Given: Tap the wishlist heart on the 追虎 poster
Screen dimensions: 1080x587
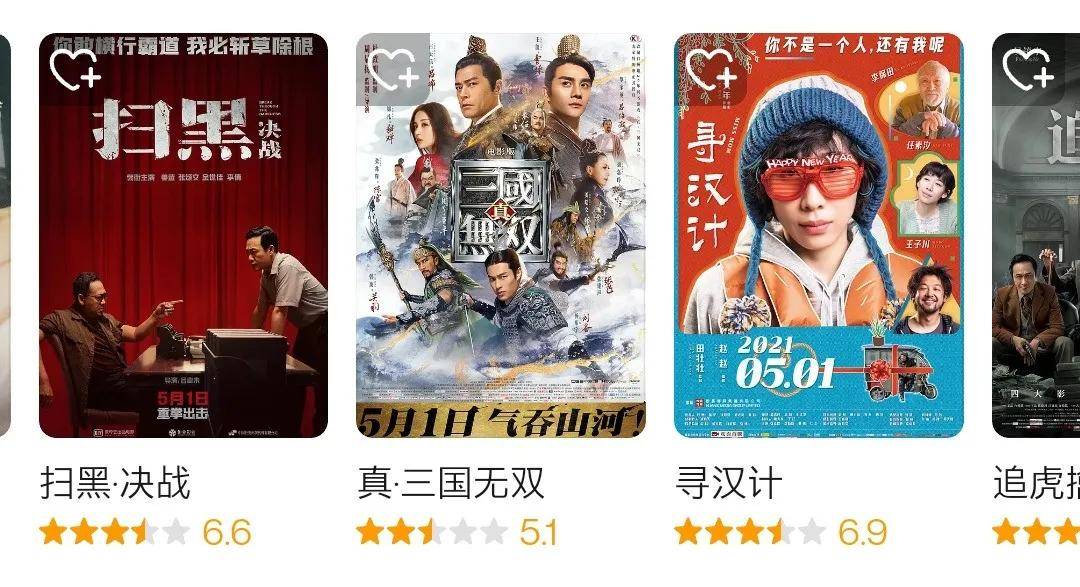Looking at the screenshot, I should (1028, 69).
